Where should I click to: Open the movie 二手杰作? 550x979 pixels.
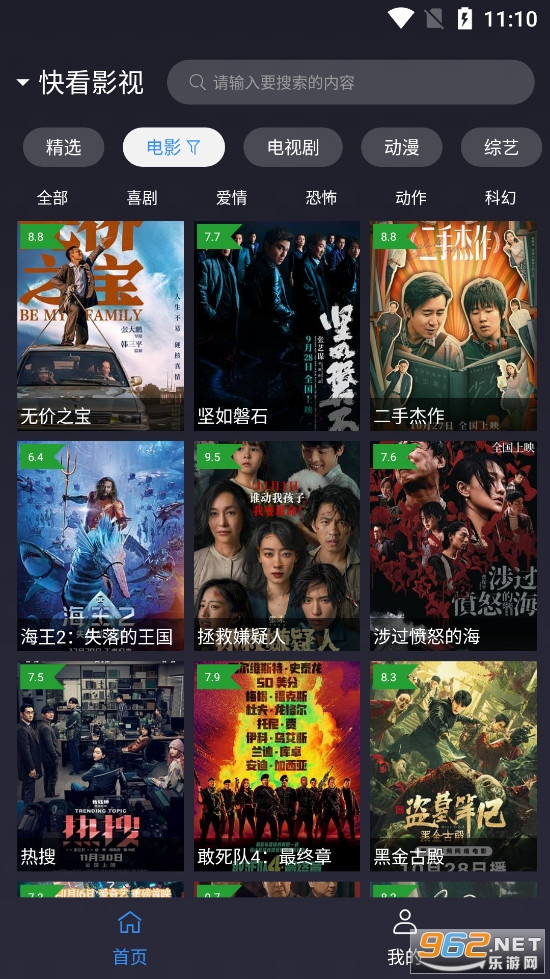coord(453,326)
